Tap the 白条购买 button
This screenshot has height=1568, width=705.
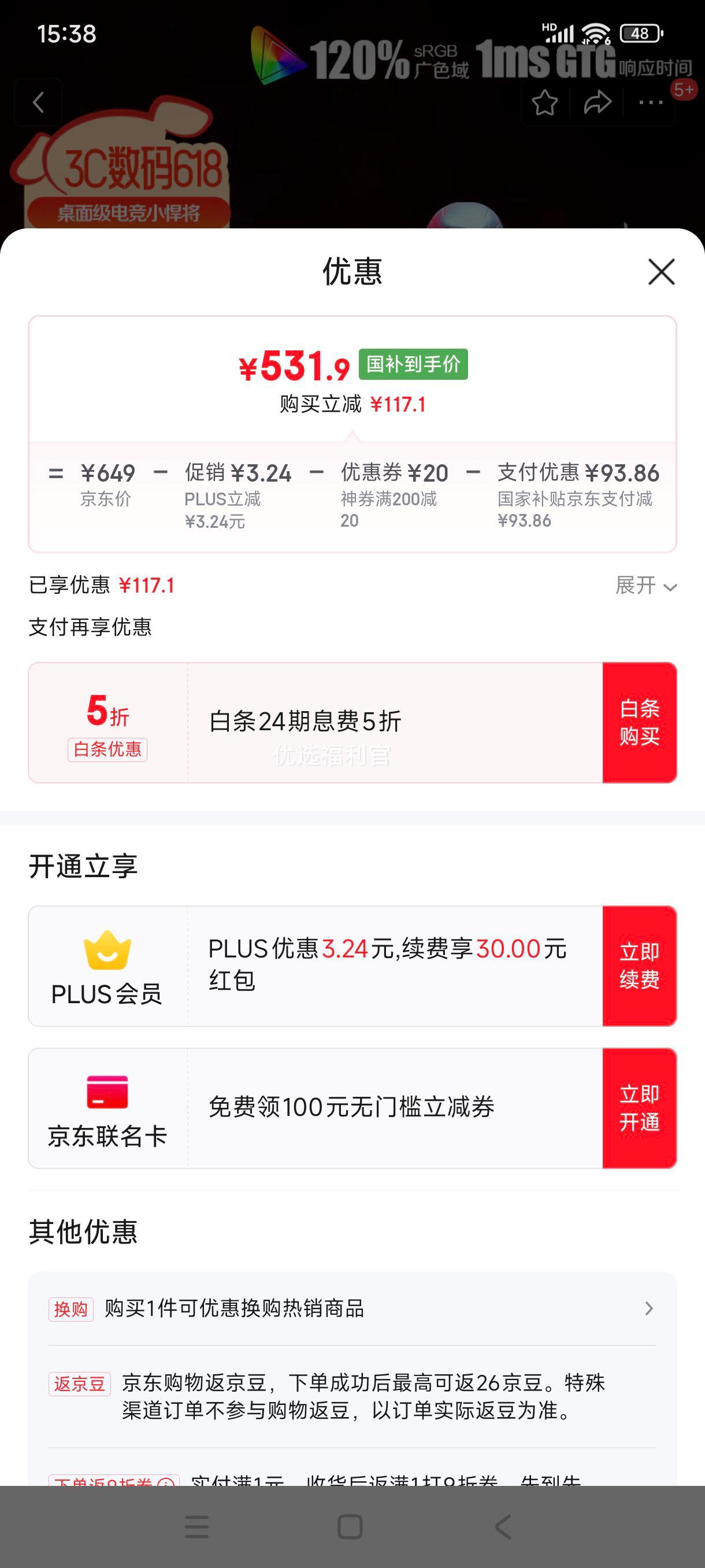639,723
